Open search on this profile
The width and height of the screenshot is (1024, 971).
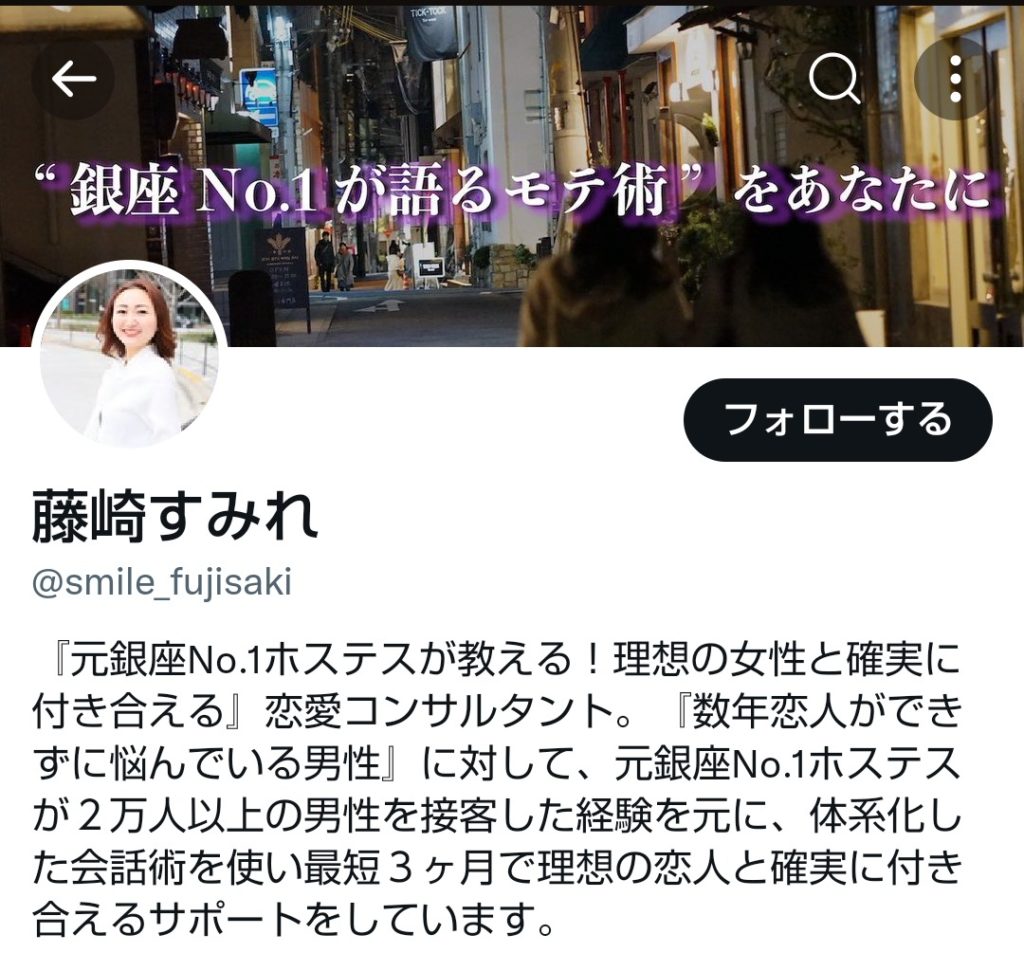tap(834, 80)
